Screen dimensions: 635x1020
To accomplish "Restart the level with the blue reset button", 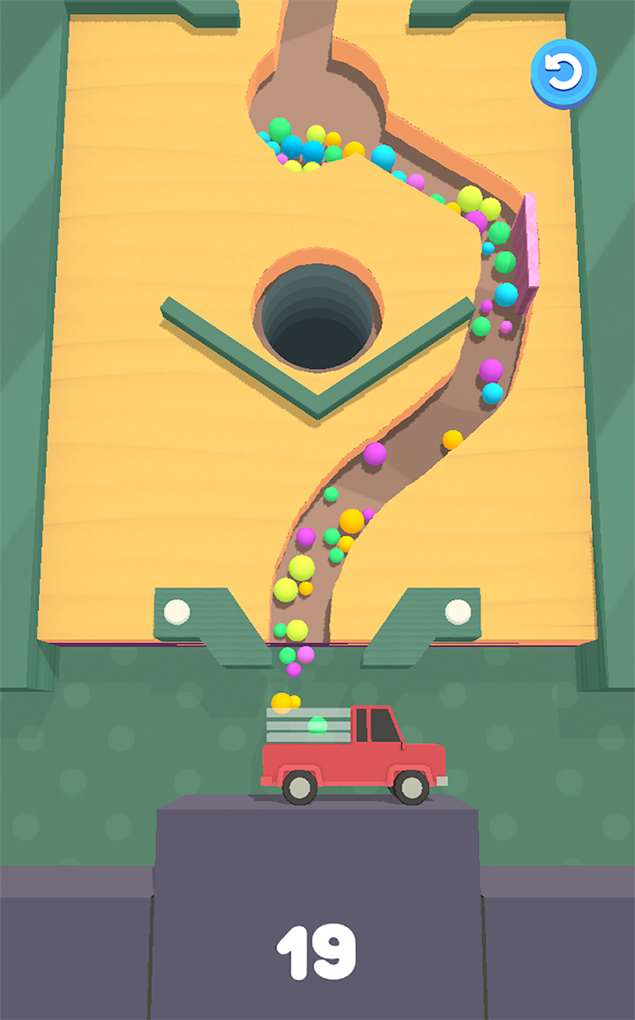I will (x=563, y=72).
